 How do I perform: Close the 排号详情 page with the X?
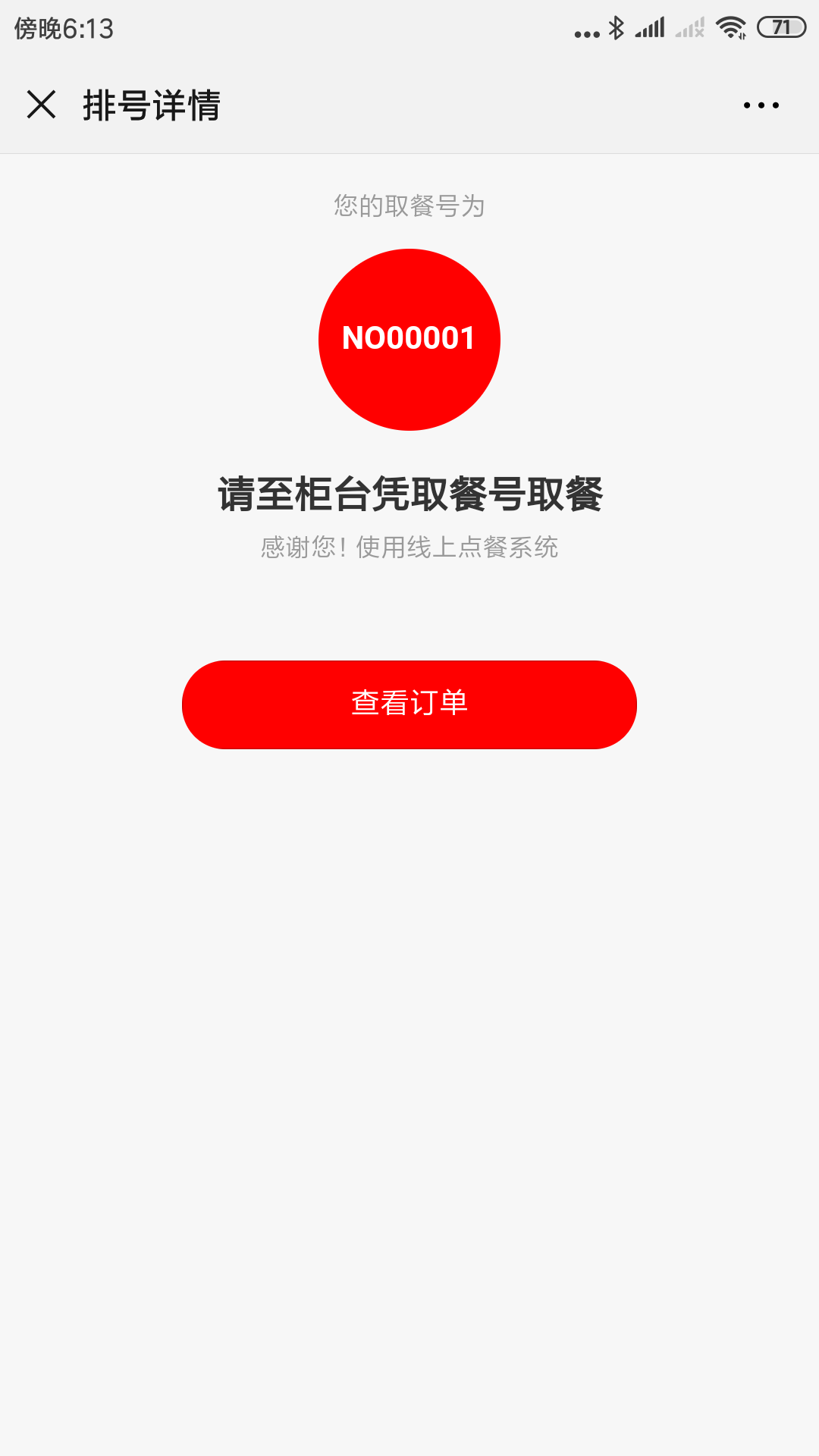coord(41,106)
